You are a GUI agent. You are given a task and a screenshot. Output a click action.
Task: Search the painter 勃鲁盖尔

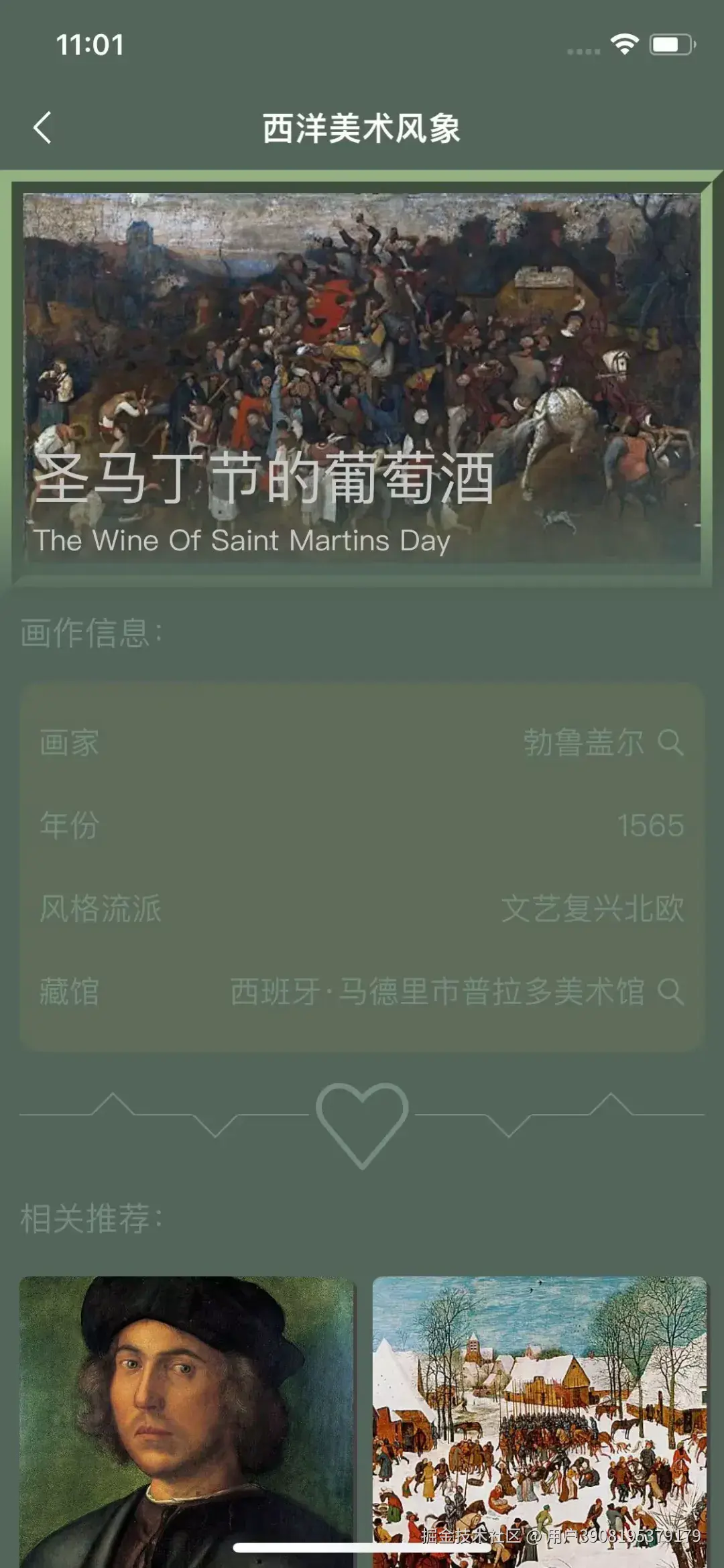[670, 743]
